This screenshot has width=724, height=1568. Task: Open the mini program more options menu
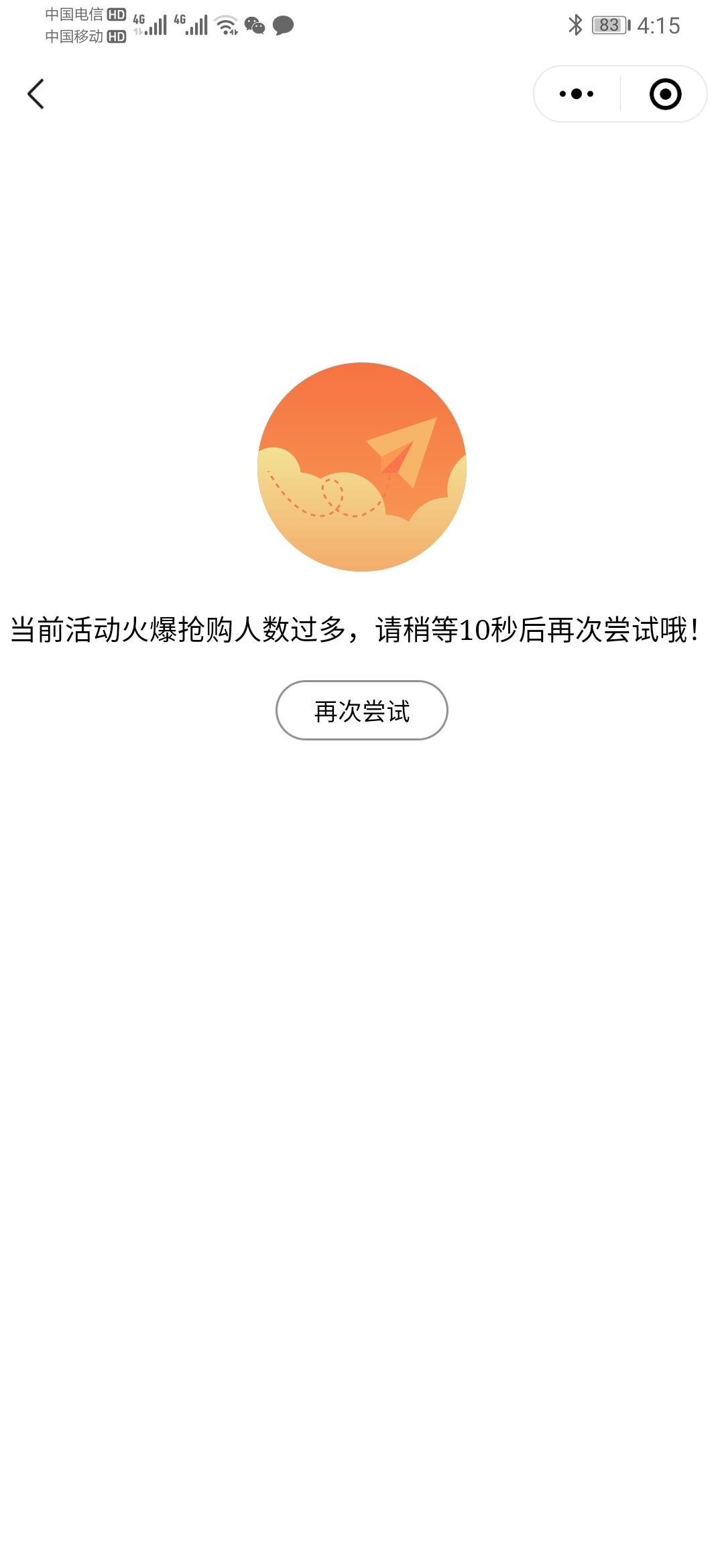577,94
